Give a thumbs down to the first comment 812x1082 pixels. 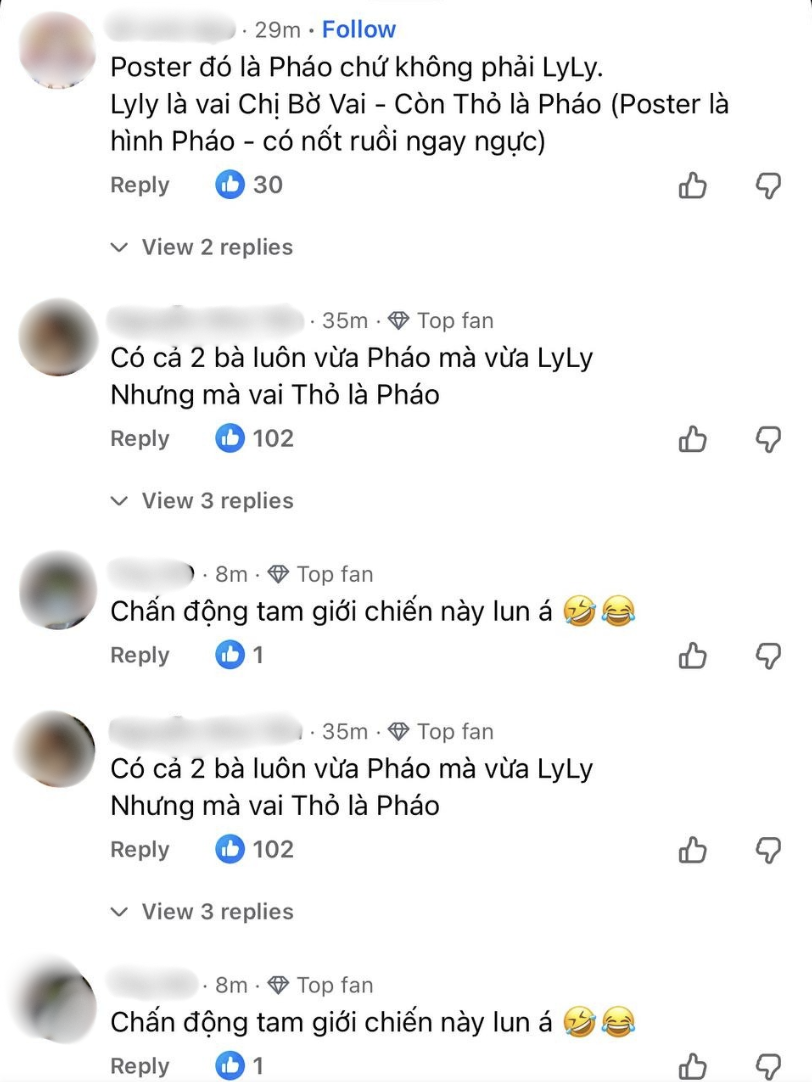[x=769, y=183]
